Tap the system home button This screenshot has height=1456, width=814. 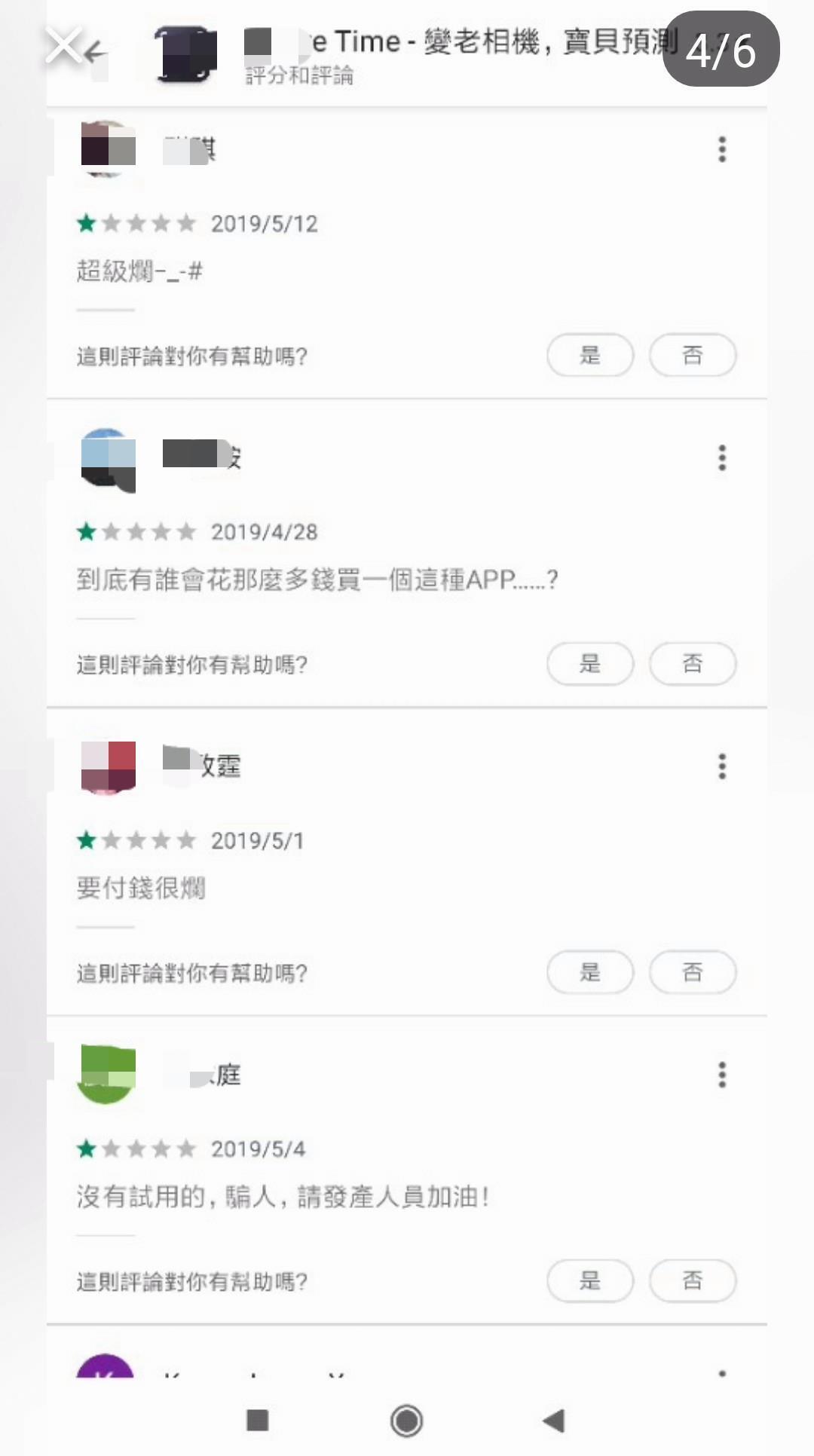pyautogui.click(x=407, y=1421)
